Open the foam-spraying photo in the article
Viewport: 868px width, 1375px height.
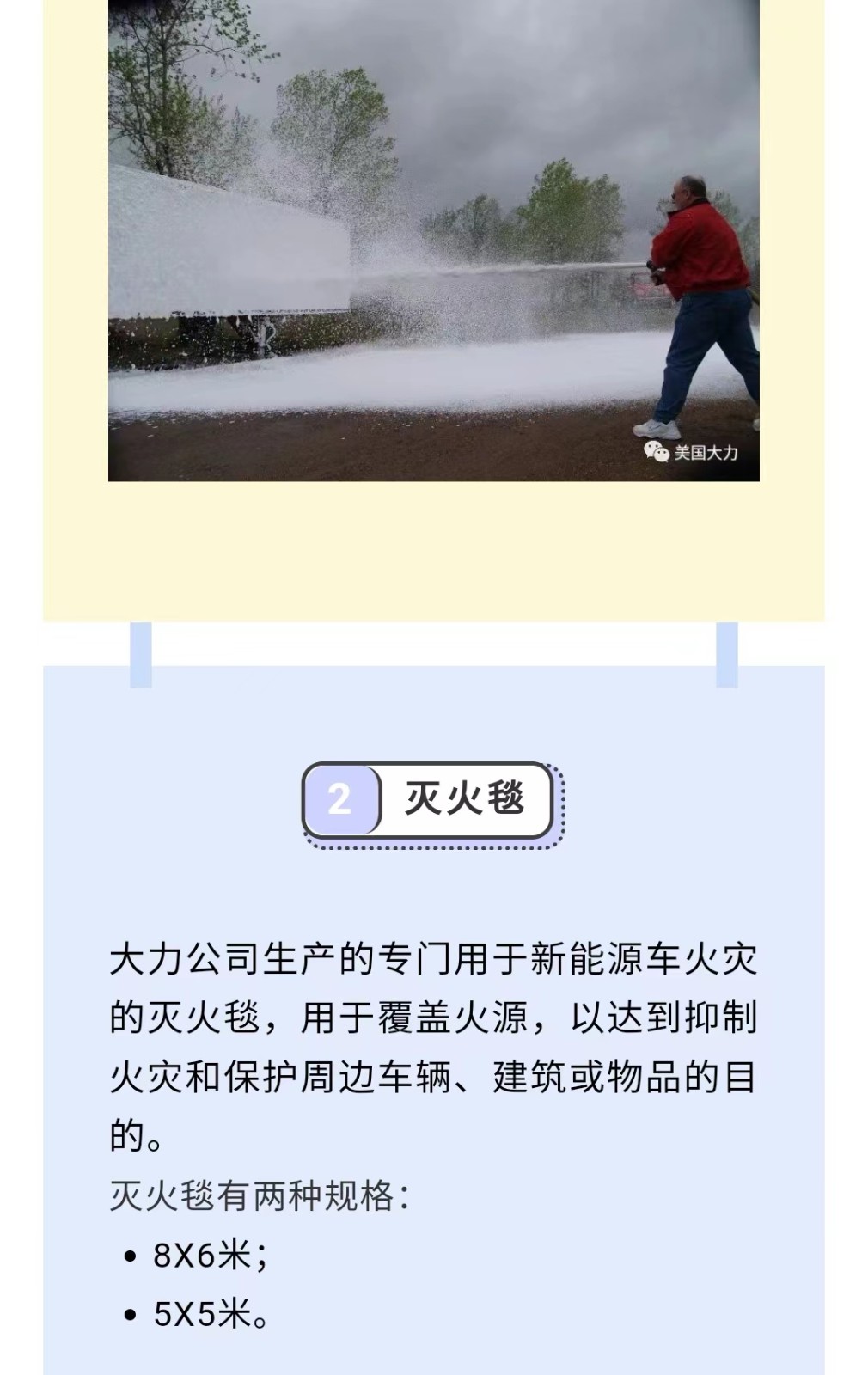433,241
